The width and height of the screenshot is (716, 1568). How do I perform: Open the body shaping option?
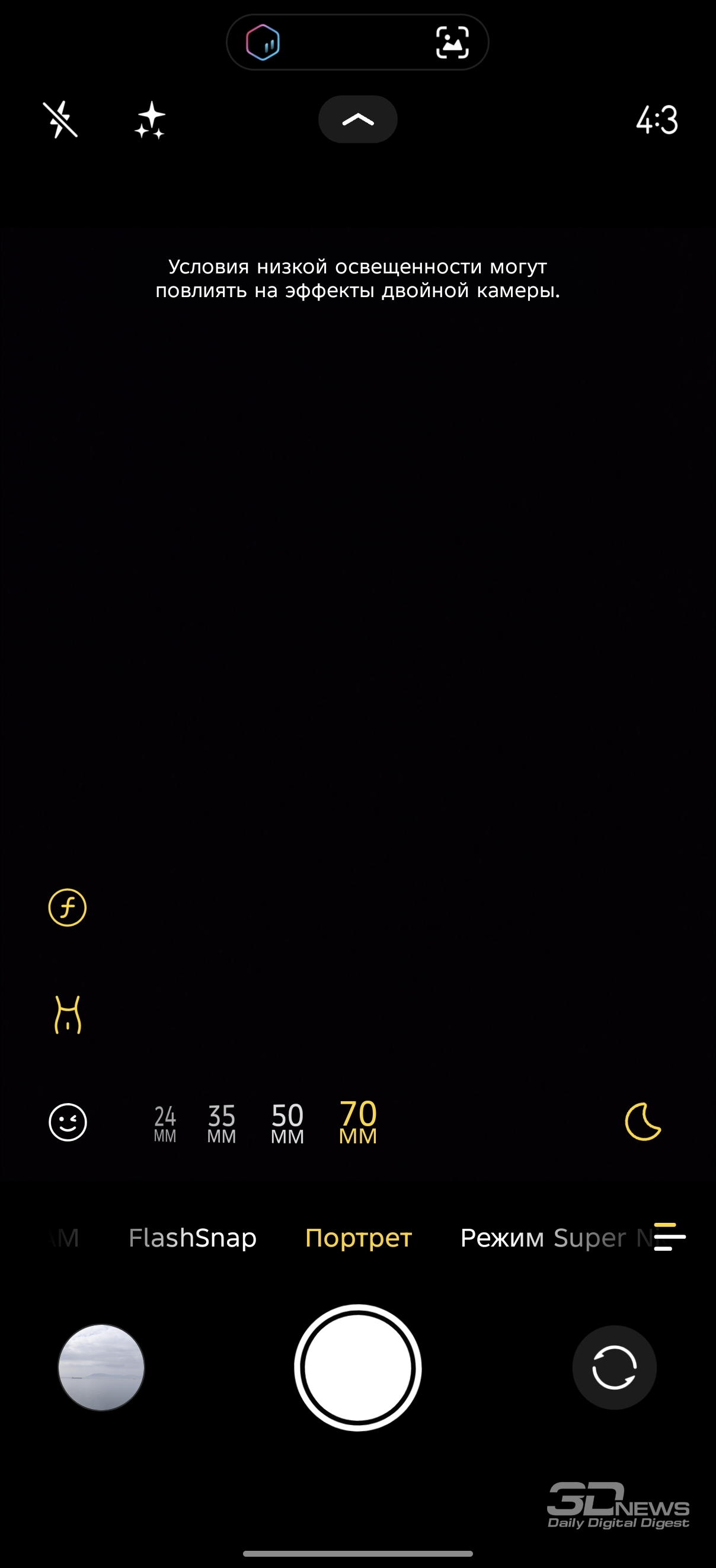pos(68,1015)
